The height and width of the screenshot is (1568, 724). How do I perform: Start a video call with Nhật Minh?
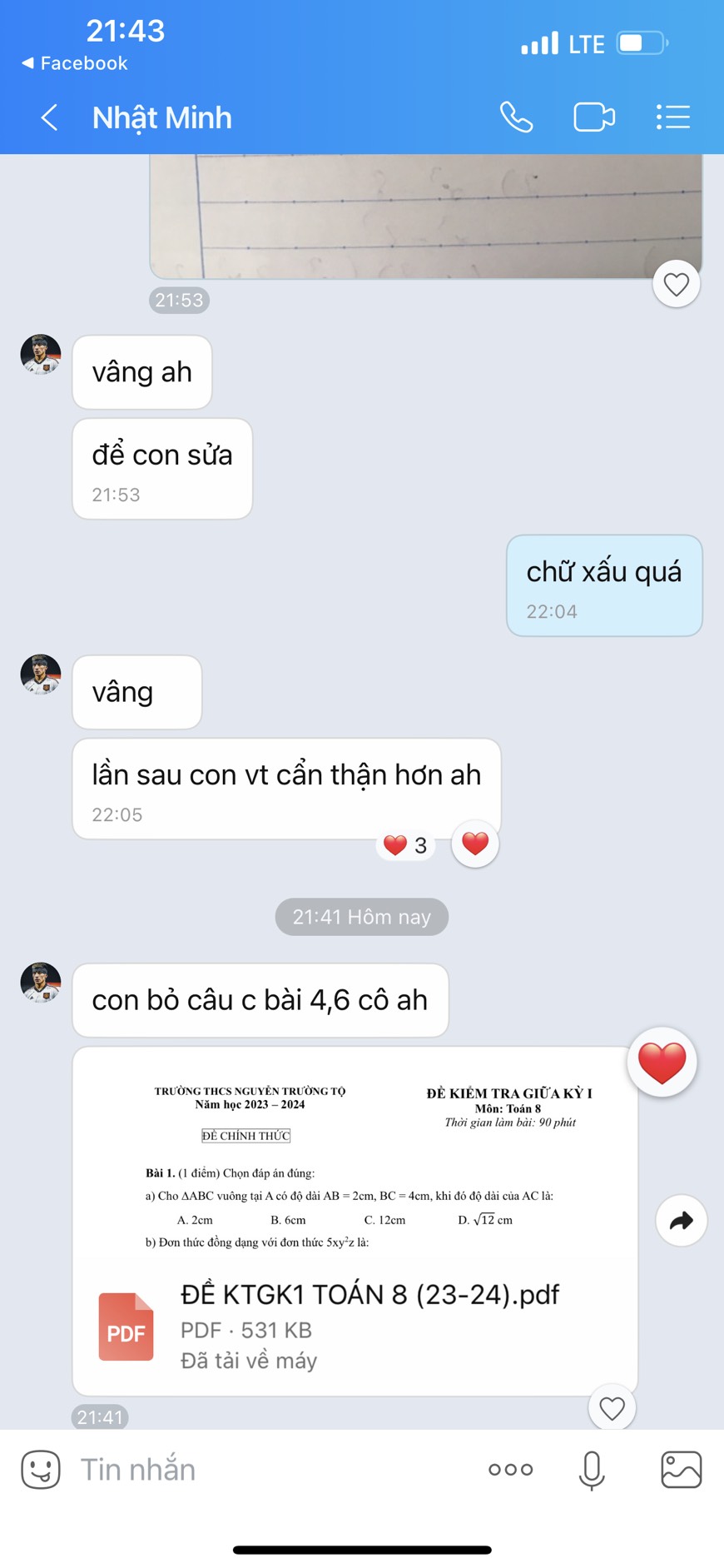click(x=593, y=117)
